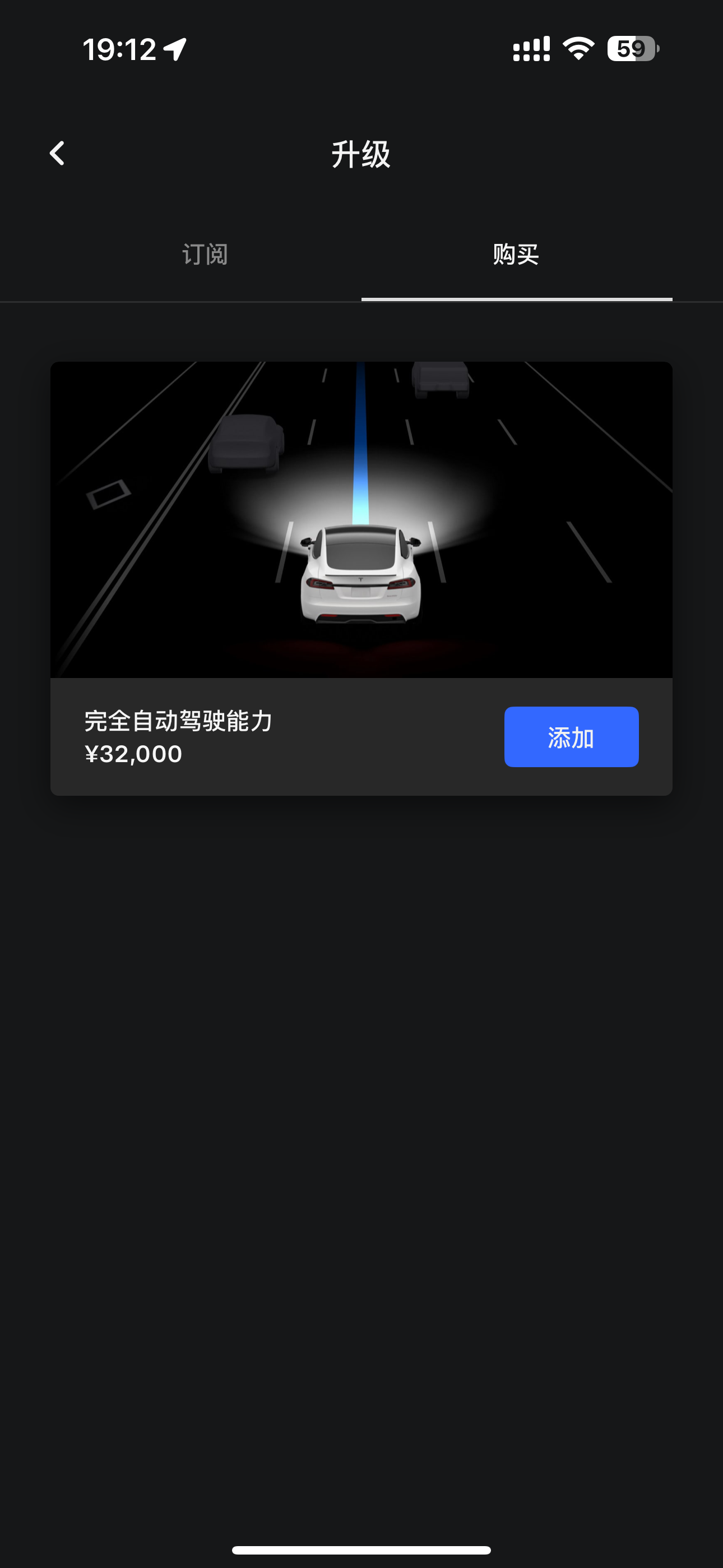Tap the back chevron at top left
Image resolution: width=723 pixels, height=1568 pixels.
58,153
